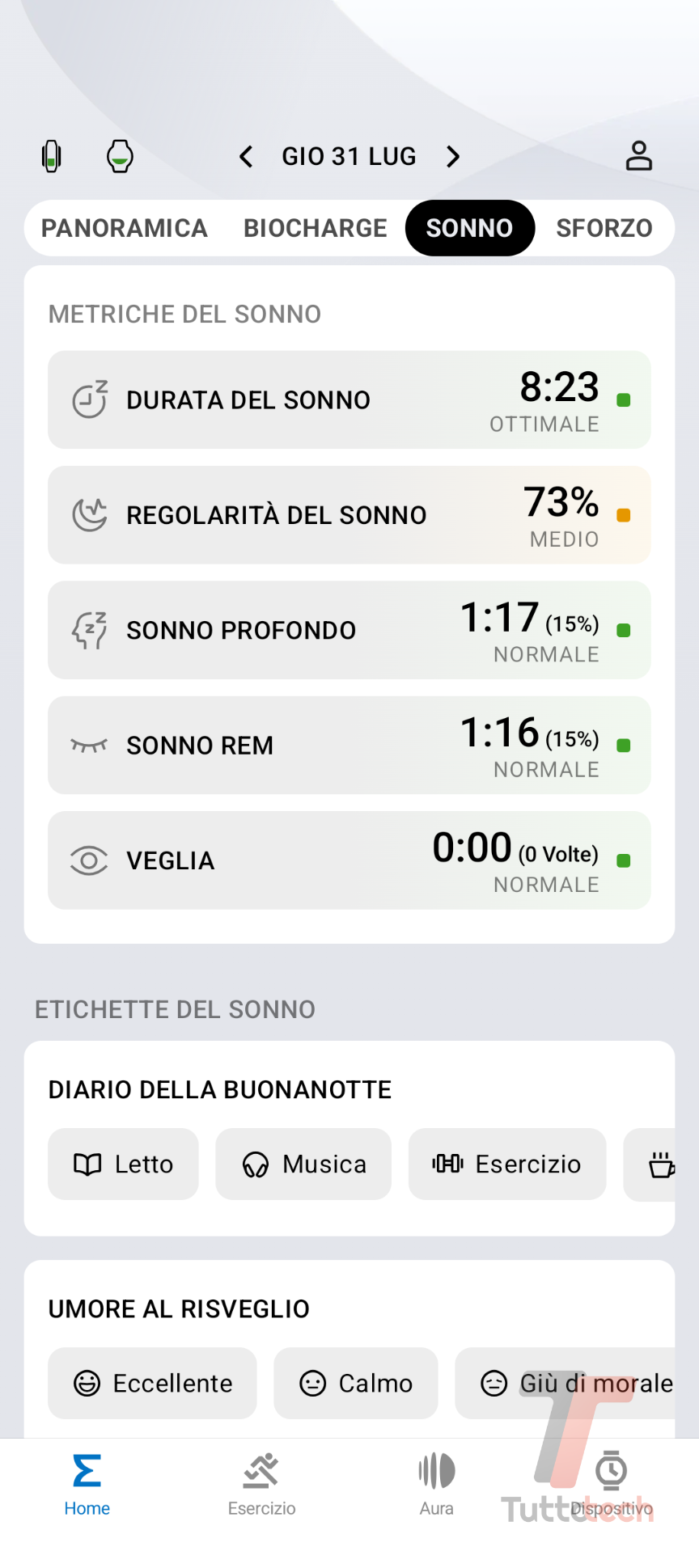
Task: Open the band device battery icon
Action: pyautogui.click(x=52, y=156)
